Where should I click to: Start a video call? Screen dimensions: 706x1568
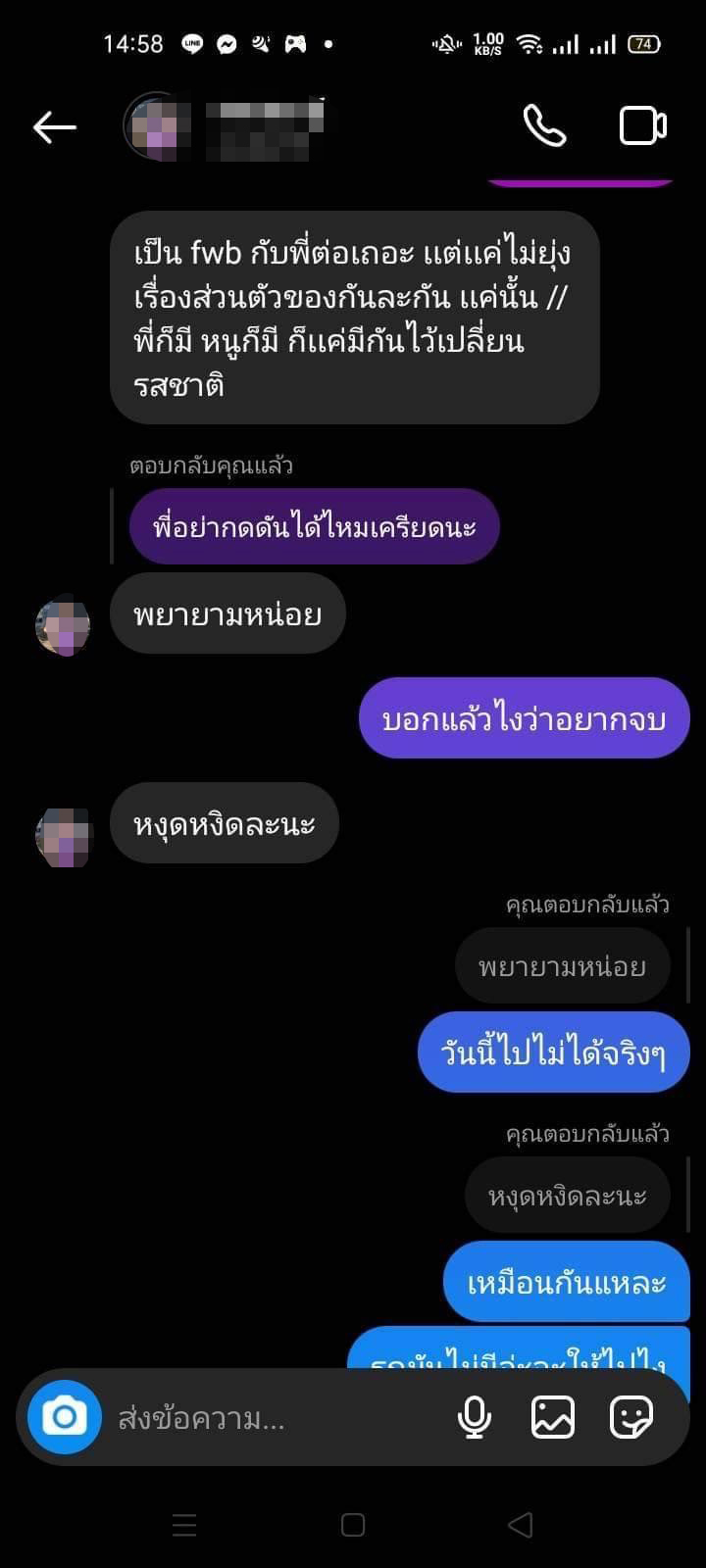[643, 126]
